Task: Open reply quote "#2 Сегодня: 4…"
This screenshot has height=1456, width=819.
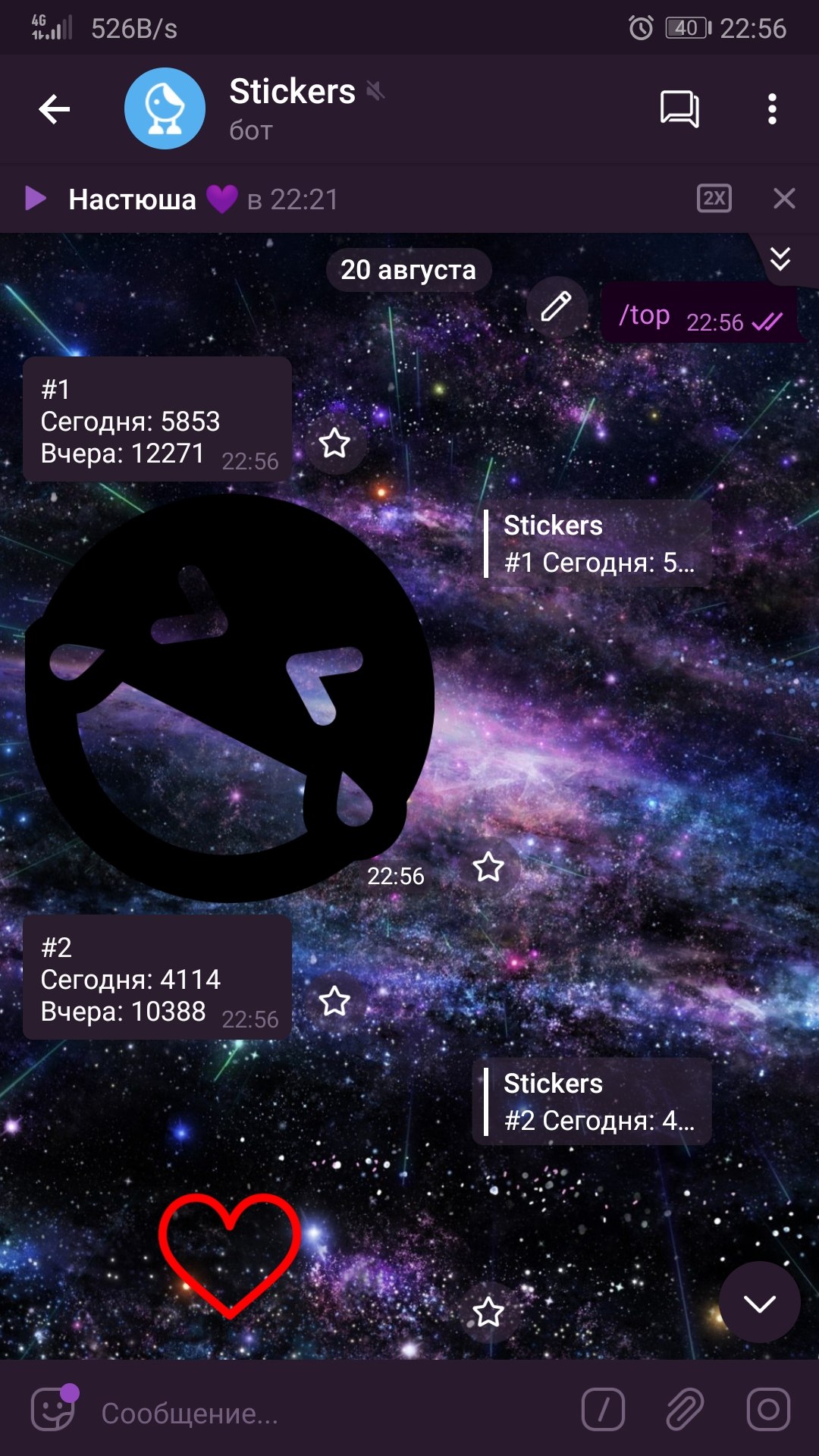Action: (x=597, y=1102)
